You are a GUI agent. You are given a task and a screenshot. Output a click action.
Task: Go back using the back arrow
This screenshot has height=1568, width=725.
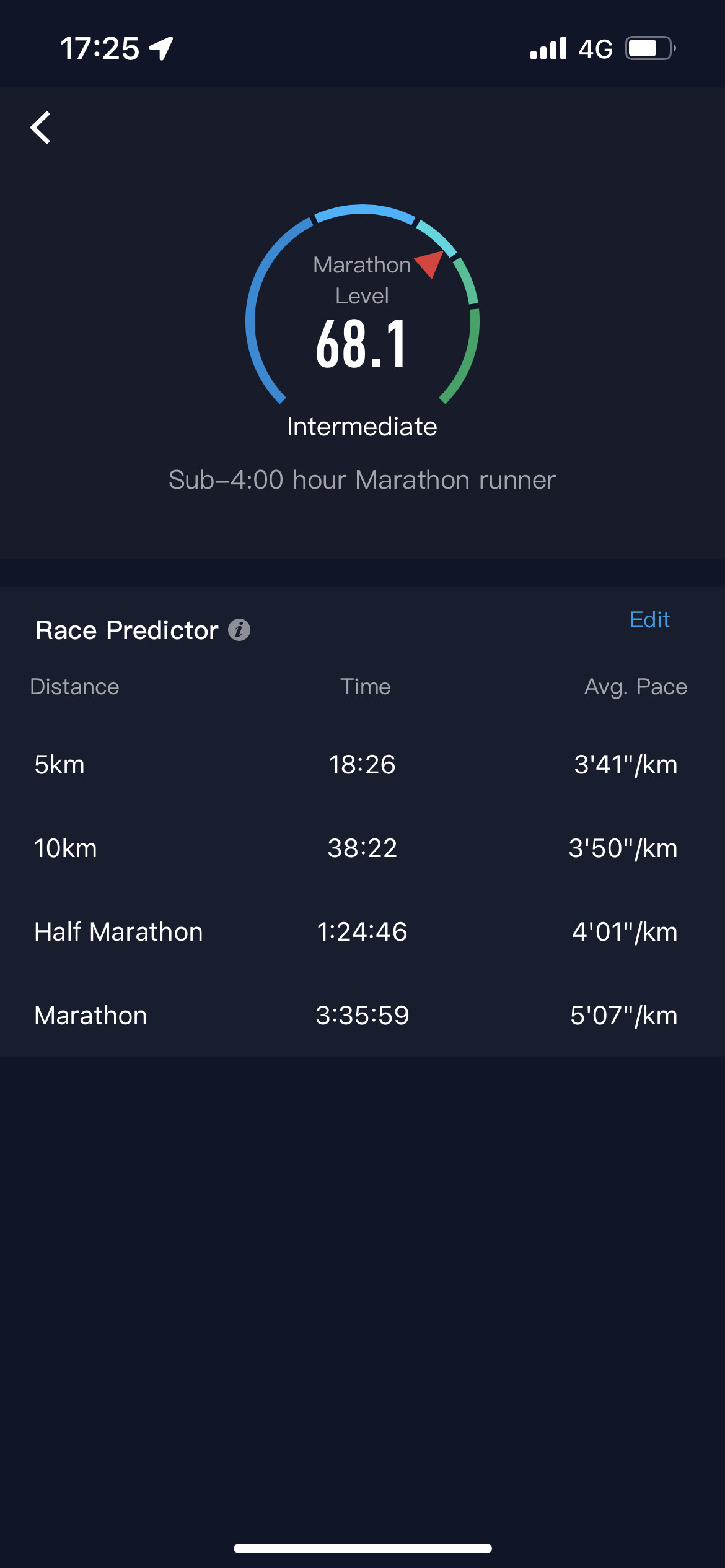point(41,128)
